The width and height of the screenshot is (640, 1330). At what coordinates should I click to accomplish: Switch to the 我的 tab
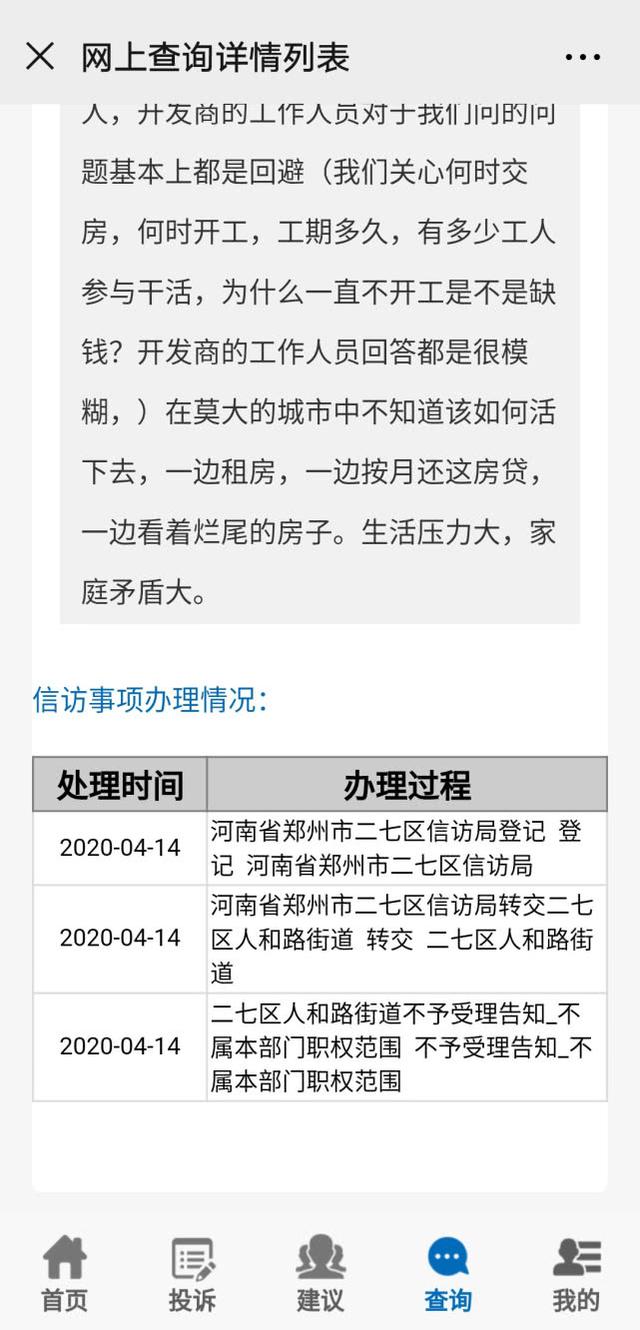coord(576,1273)
